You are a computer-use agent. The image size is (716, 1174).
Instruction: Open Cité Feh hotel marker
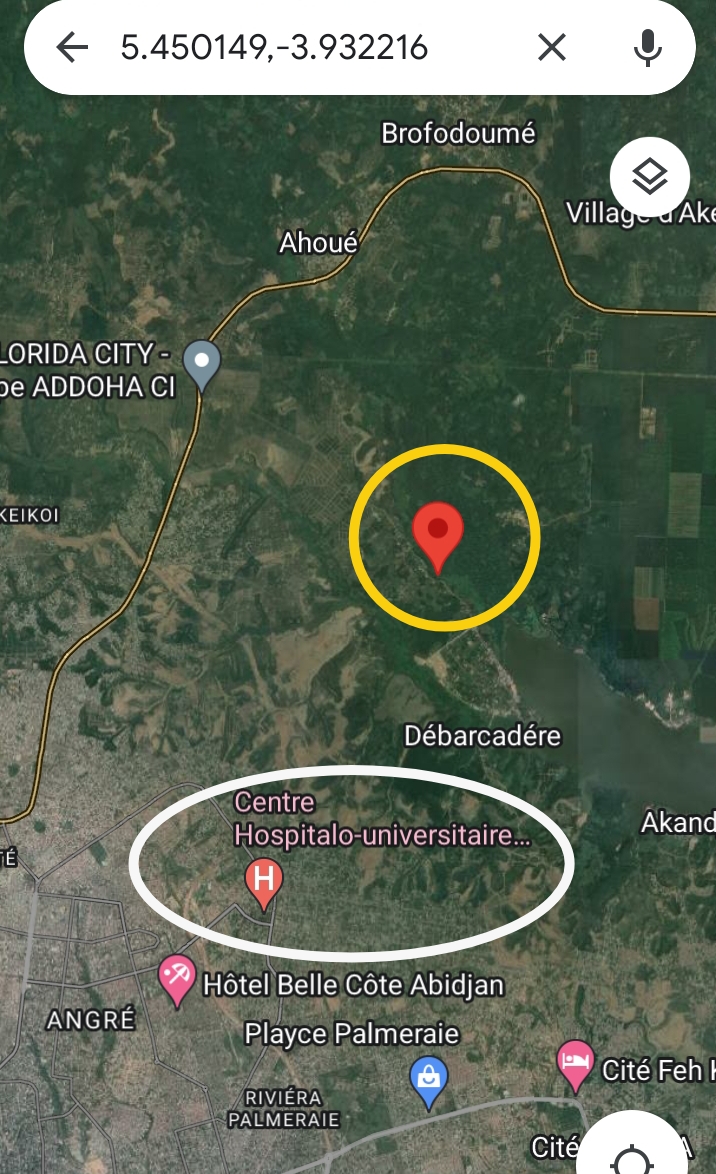point(575,1066)
